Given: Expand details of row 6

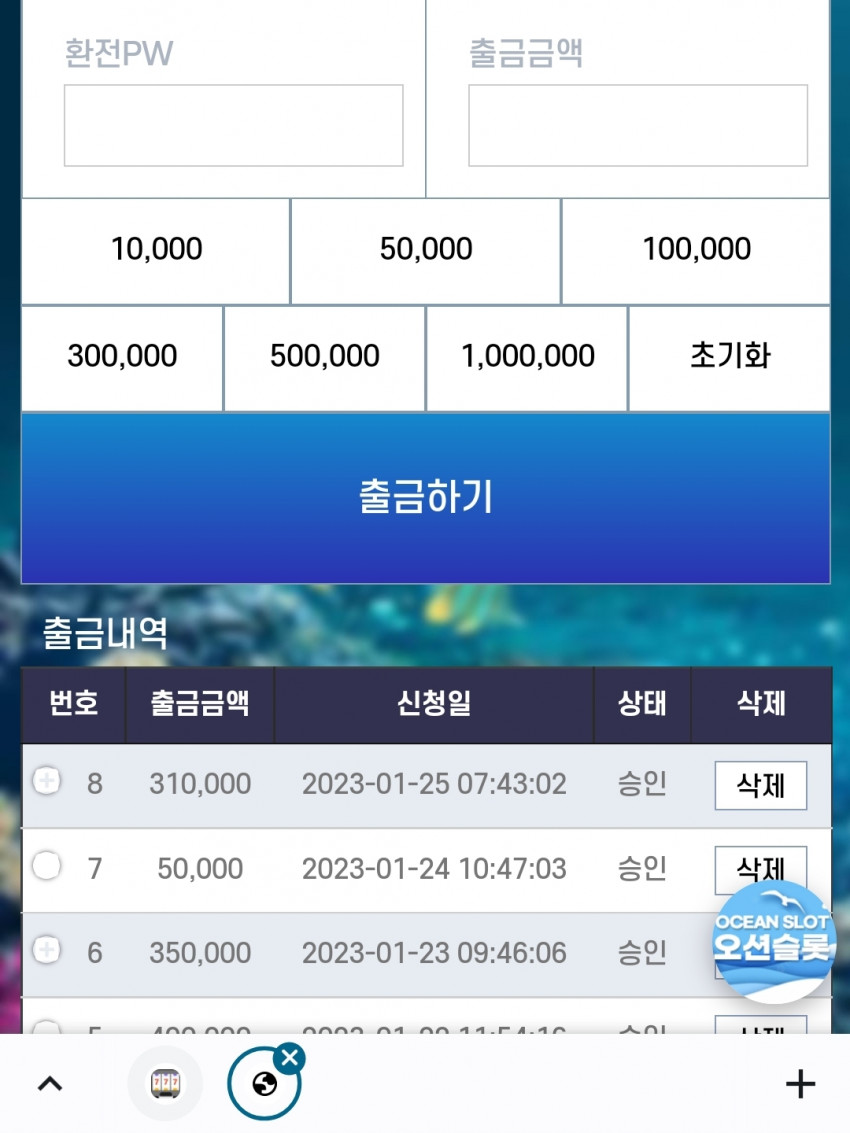Looking at the screenshot, I should coord(46,951).
